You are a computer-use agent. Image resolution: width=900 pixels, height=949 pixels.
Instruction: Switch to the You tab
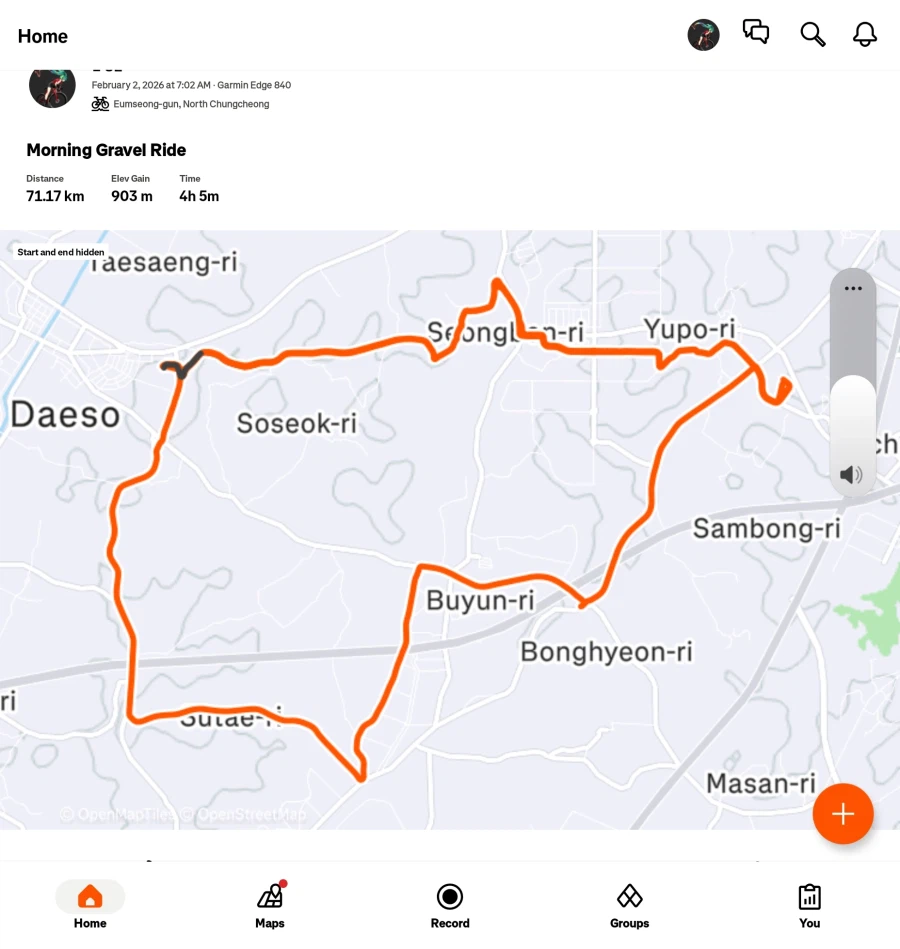tap(809, 905)
